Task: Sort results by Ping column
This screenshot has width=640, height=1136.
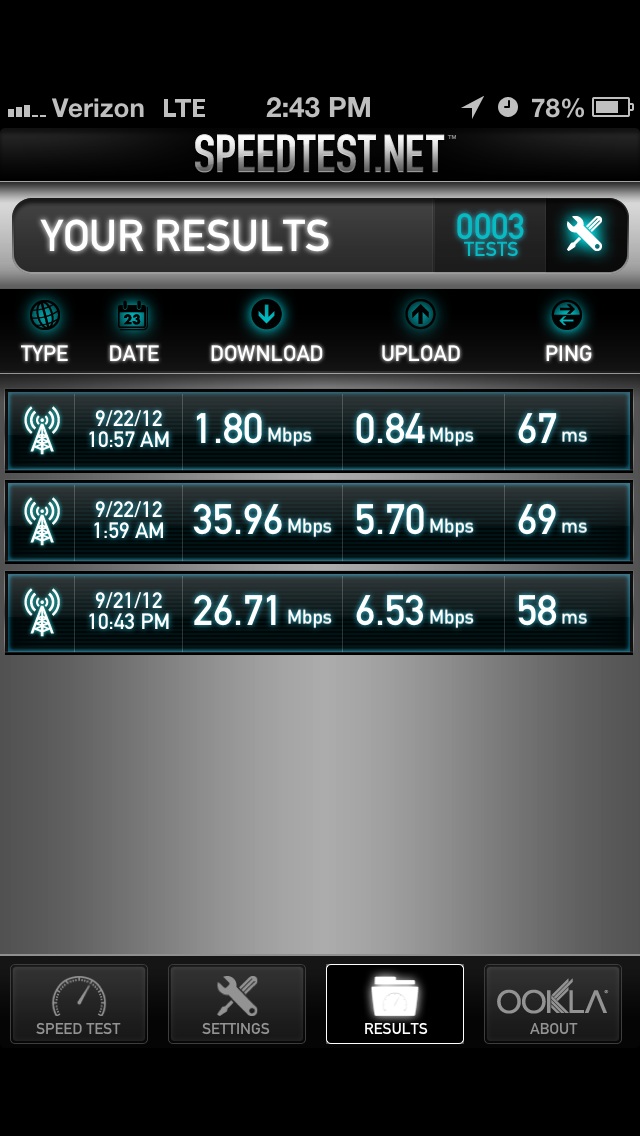Action: (x=567, y=334)
